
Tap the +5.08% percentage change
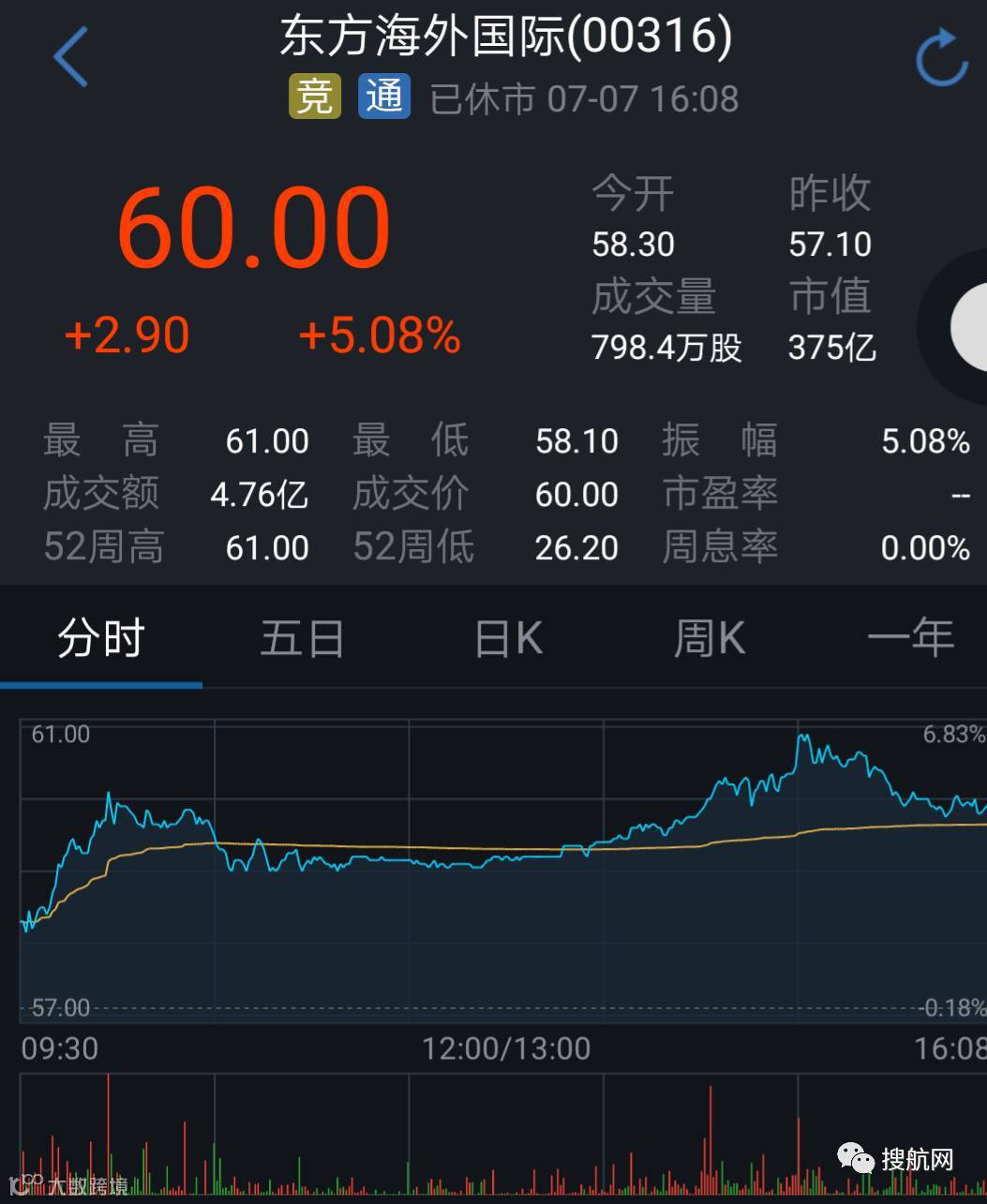tap(379, 334)
